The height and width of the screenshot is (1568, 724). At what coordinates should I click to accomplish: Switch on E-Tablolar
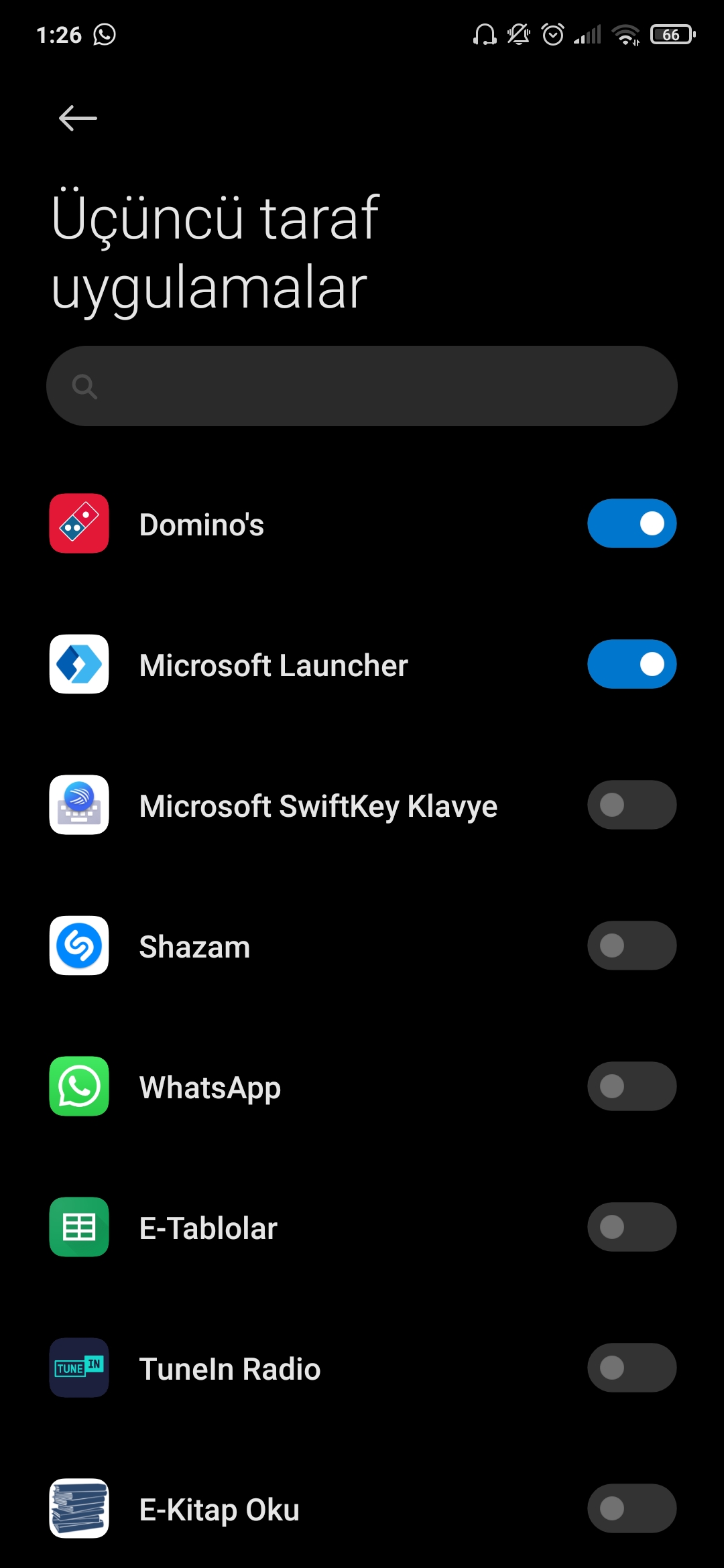click(632, 1227)
